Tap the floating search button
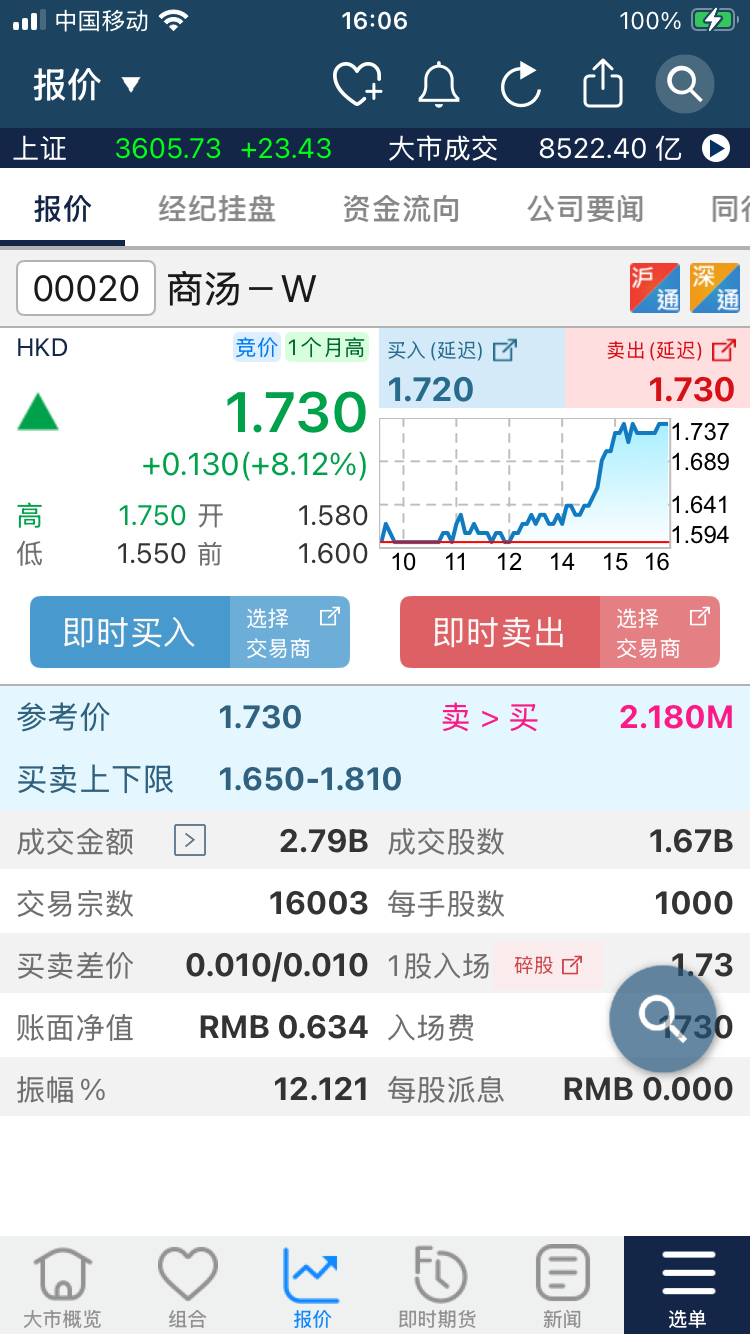Screen dimensions: 750x1334 [x=662, y=1019]
